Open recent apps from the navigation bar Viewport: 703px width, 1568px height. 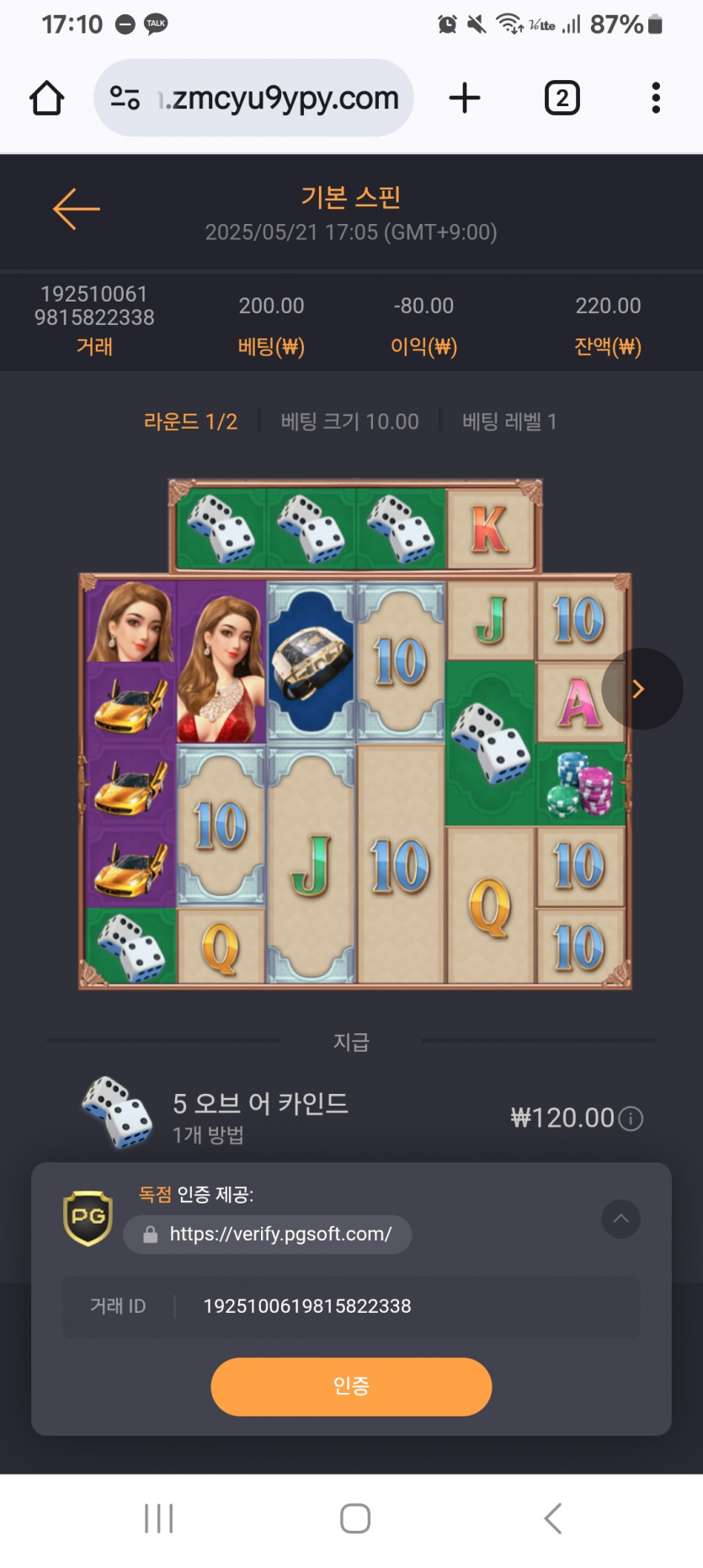[158, 1518]
